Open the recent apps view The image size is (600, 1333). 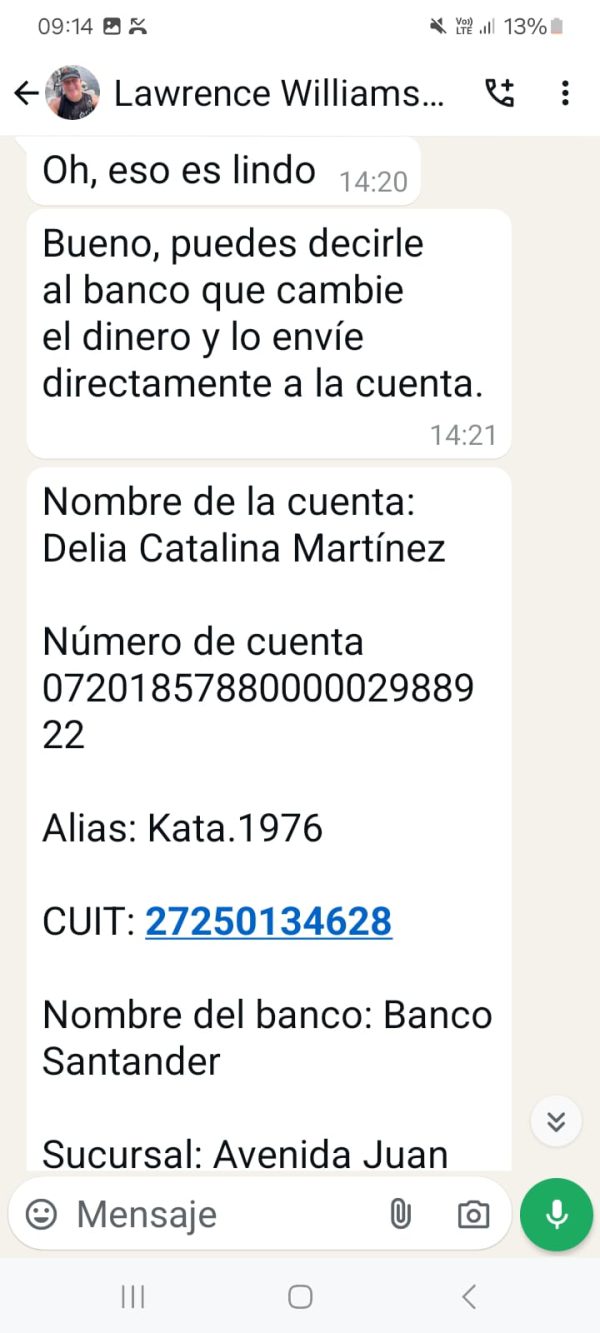(x=132, y=1297)
